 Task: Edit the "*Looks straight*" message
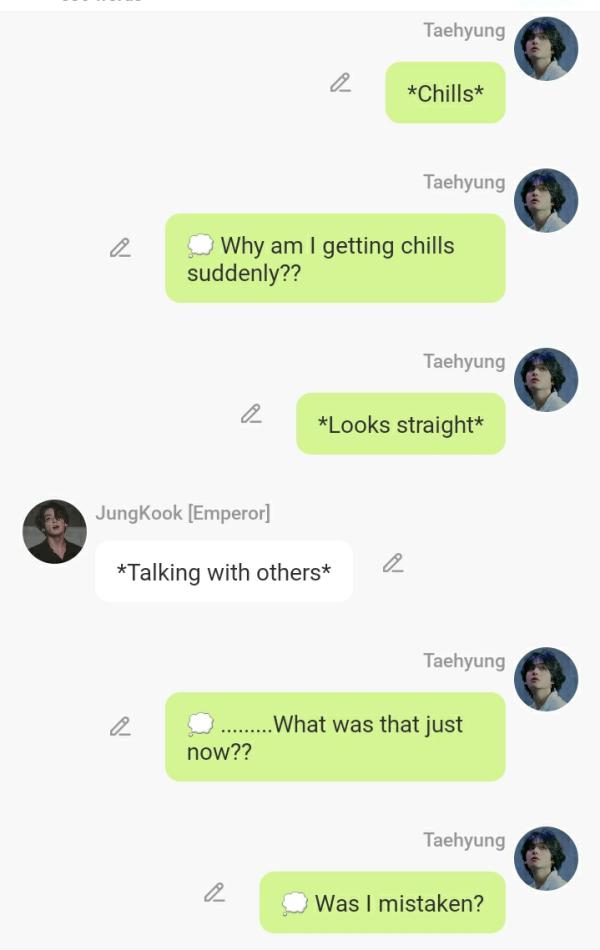[251, 413]
